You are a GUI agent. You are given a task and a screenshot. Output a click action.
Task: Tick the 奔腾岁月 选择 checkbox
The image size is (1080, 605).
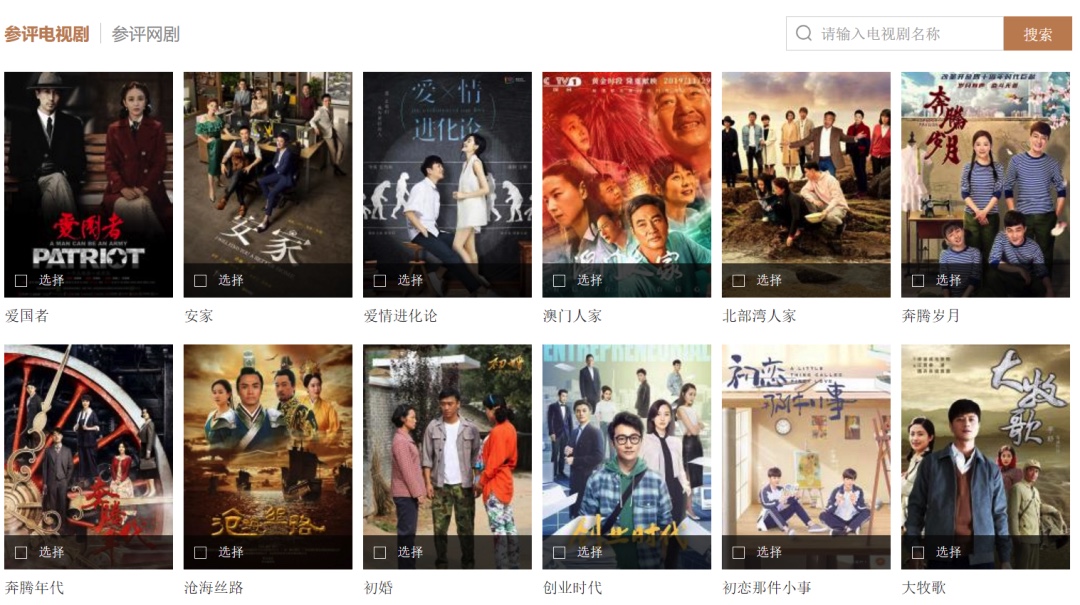918,281
